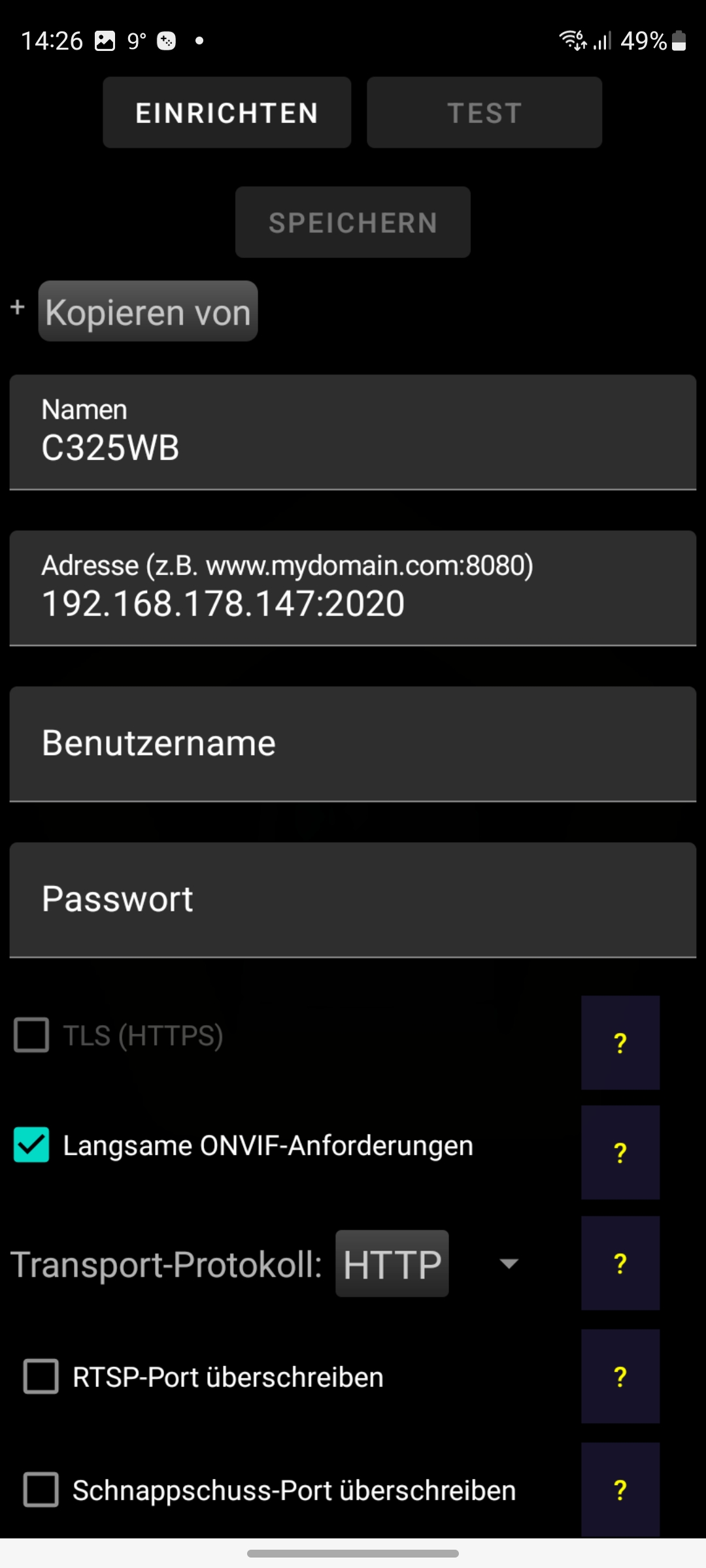Uncheck Langsame ONVIF-Anforderungen
The height and width of the screenshot is (1568, 706).
(31, 1145)
